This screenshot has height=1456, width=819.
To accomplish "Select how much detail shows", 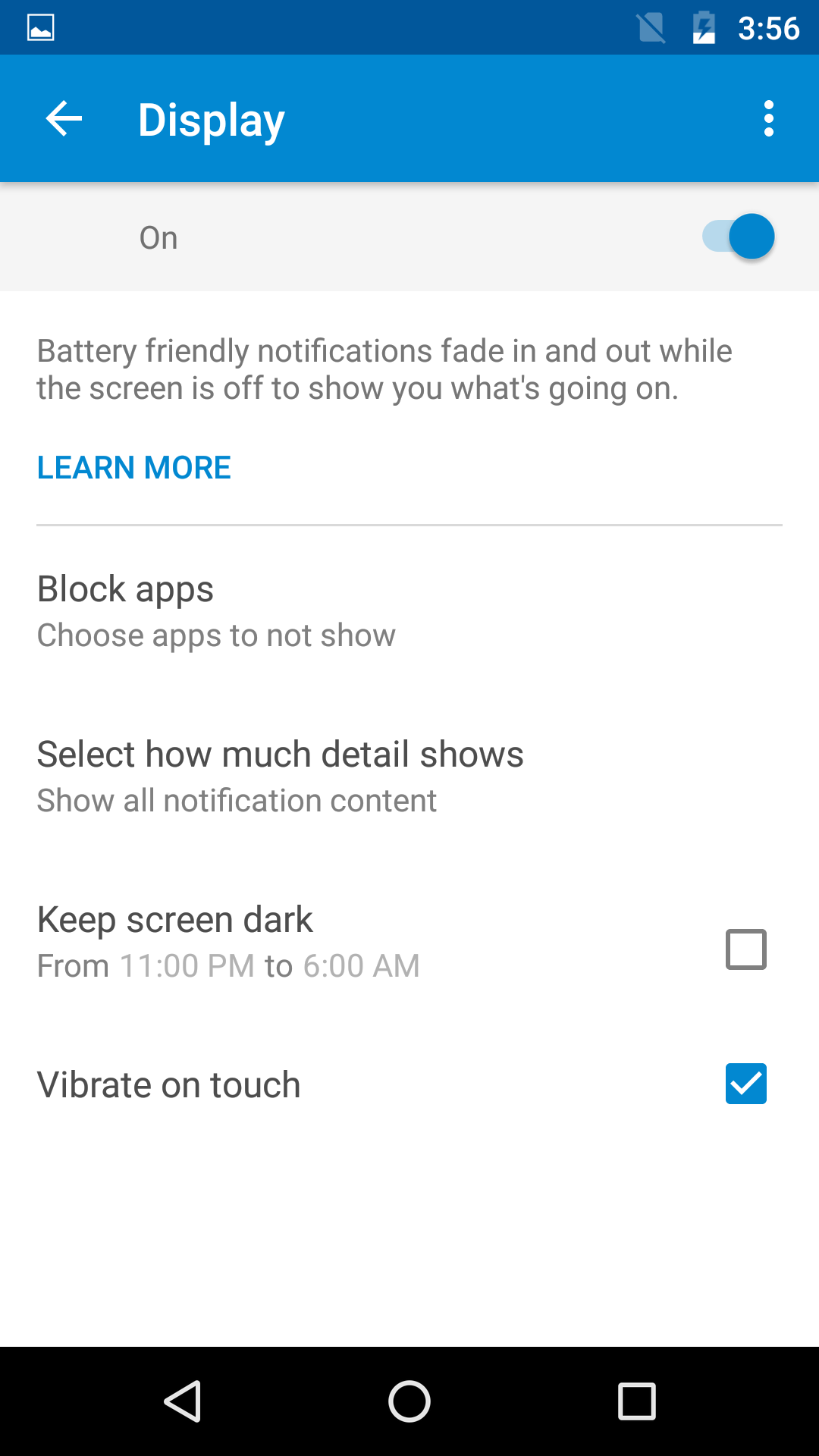I will [280, 776].
